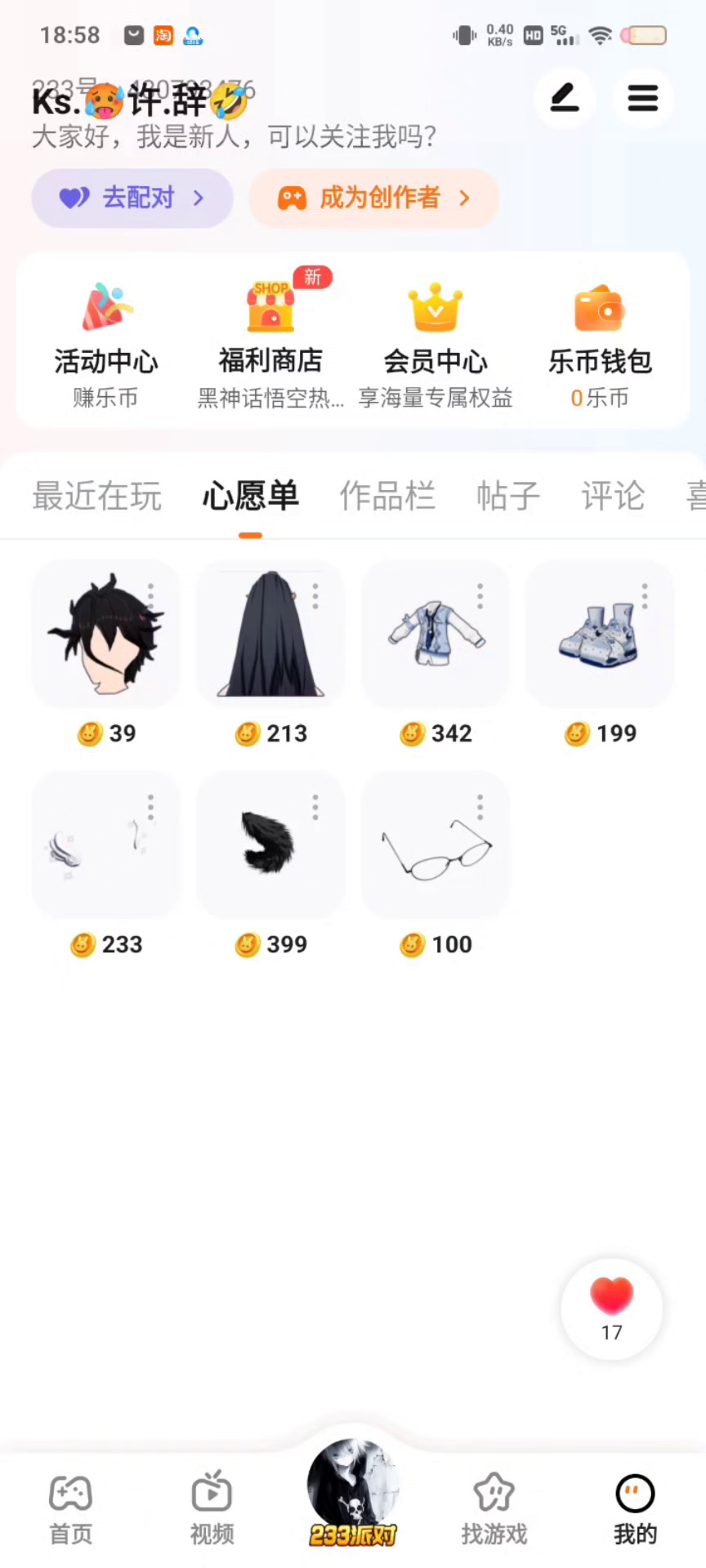The width and height of the screenshot is (706, 1568).
Task: Open 活动中心 to earn coins
Action: pyautogui.click(x=106, y=343)
